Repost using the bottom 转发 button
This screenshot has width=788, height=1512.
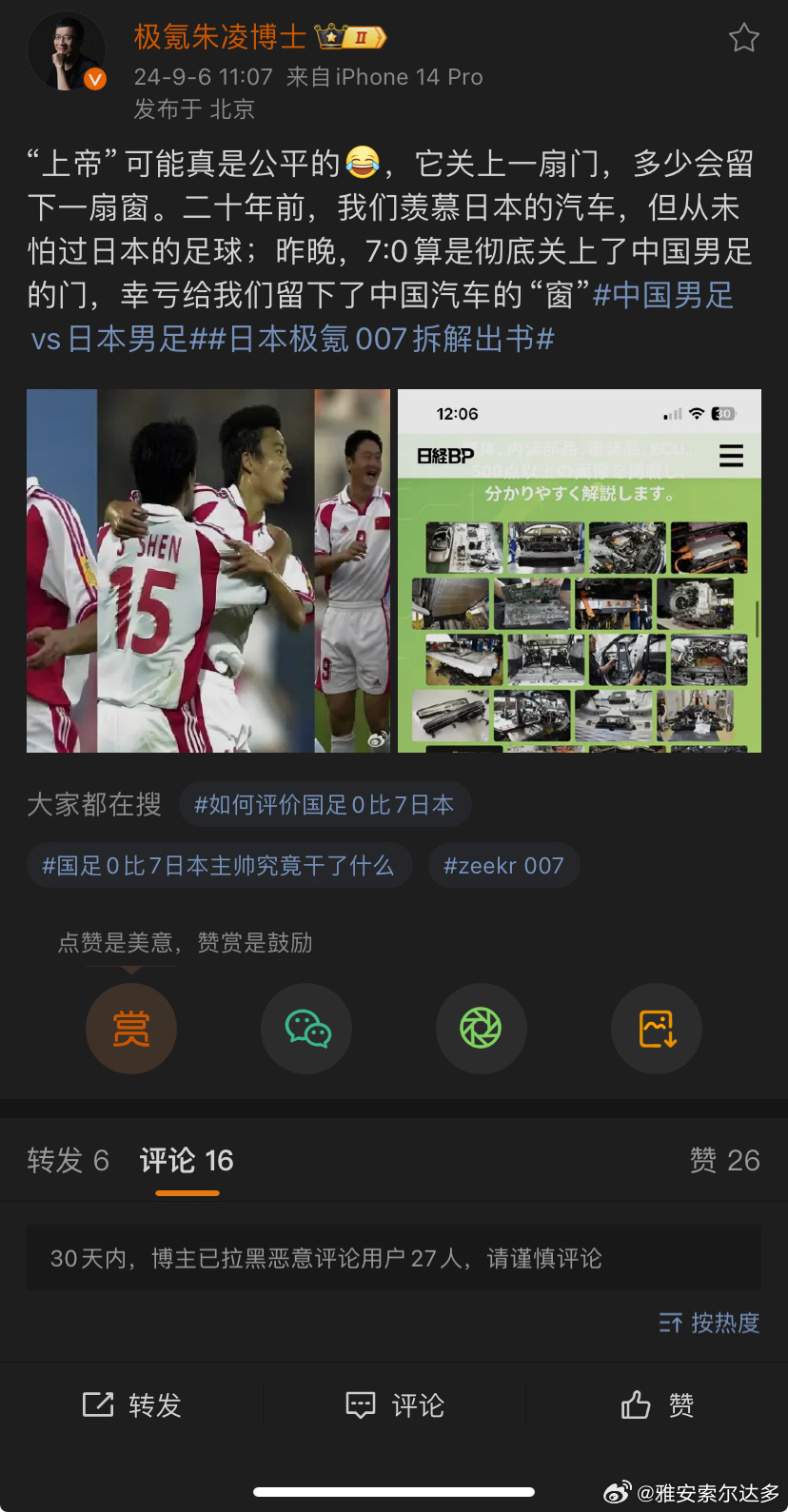coord(131,1404)
